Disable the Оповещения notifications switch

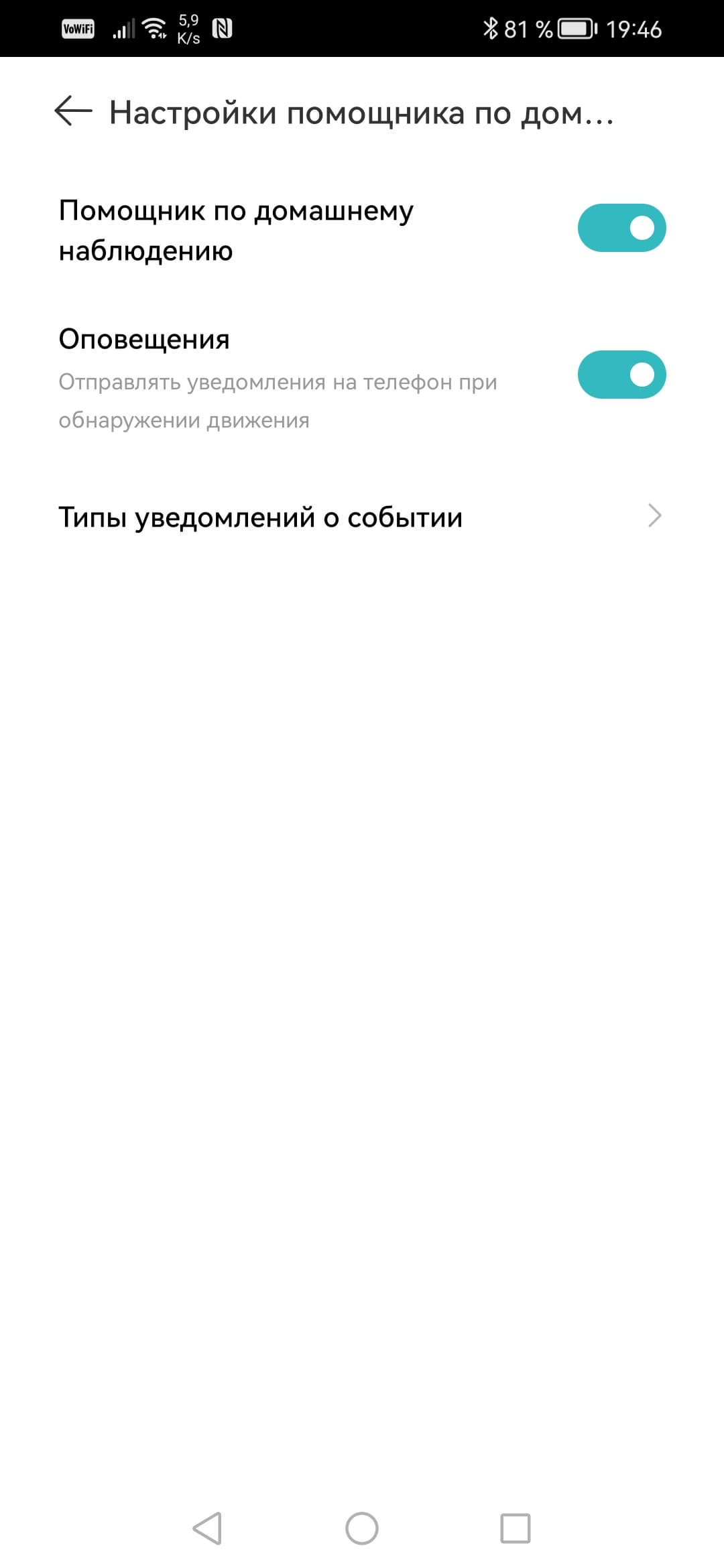click(x=621, y=375)
